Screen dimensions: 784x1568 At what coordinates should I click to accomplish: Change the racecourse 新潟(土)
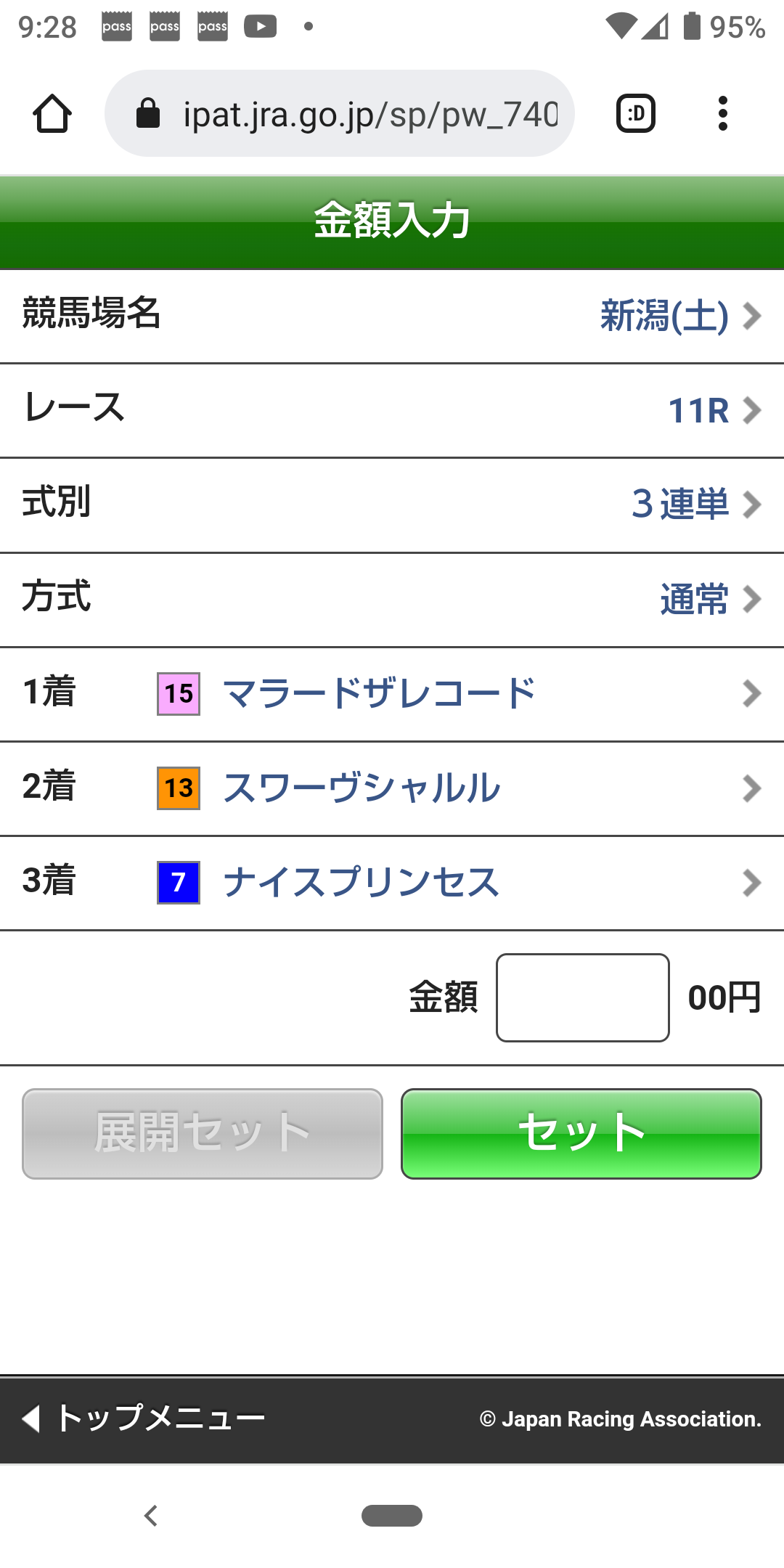click(x=680, y=317)
